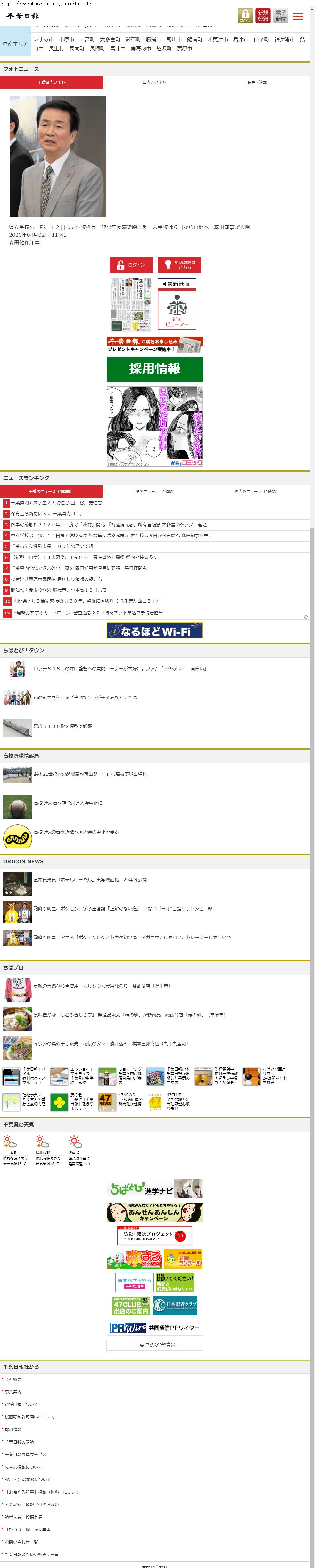Open ranking 5 story on 千葉市の女性副市長

point(52,546)
